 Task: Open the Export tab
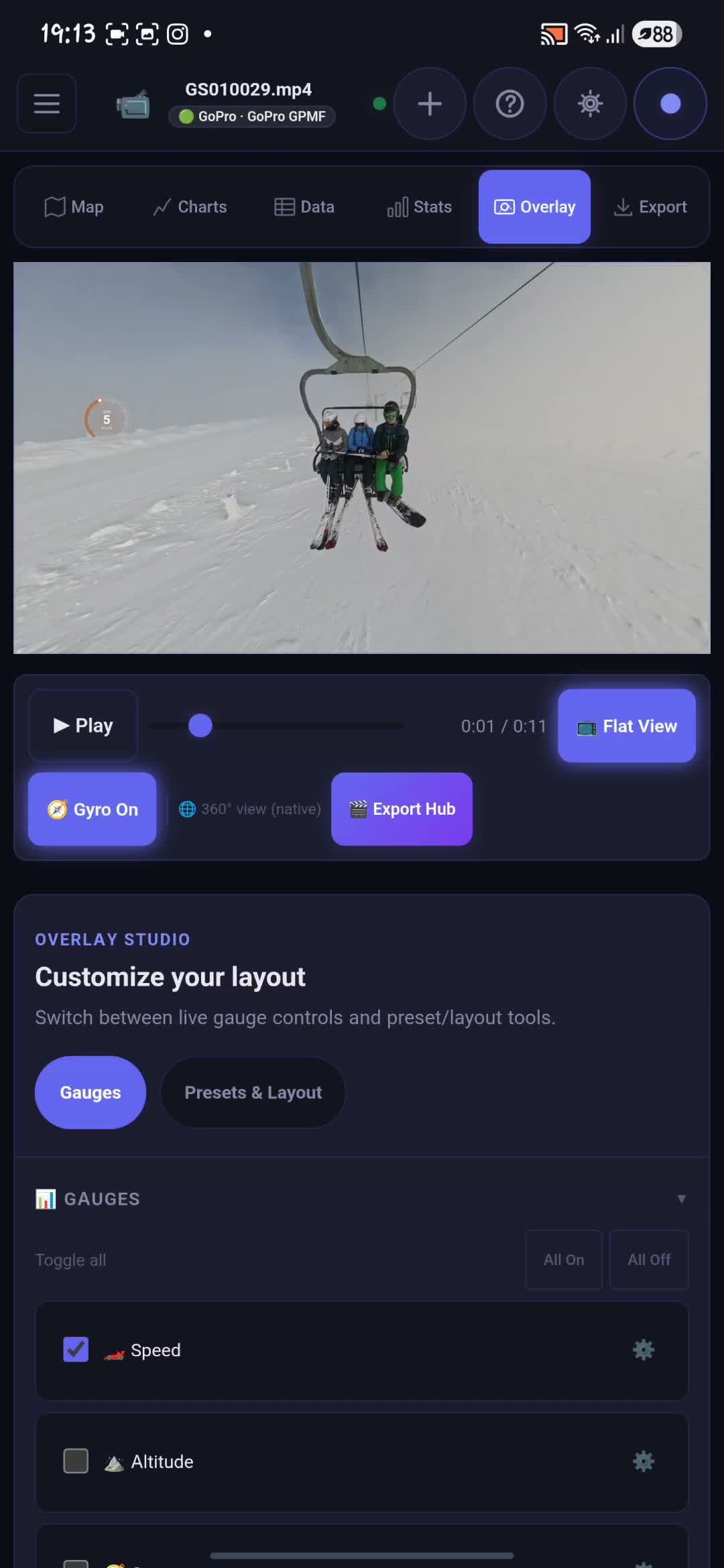650,207
